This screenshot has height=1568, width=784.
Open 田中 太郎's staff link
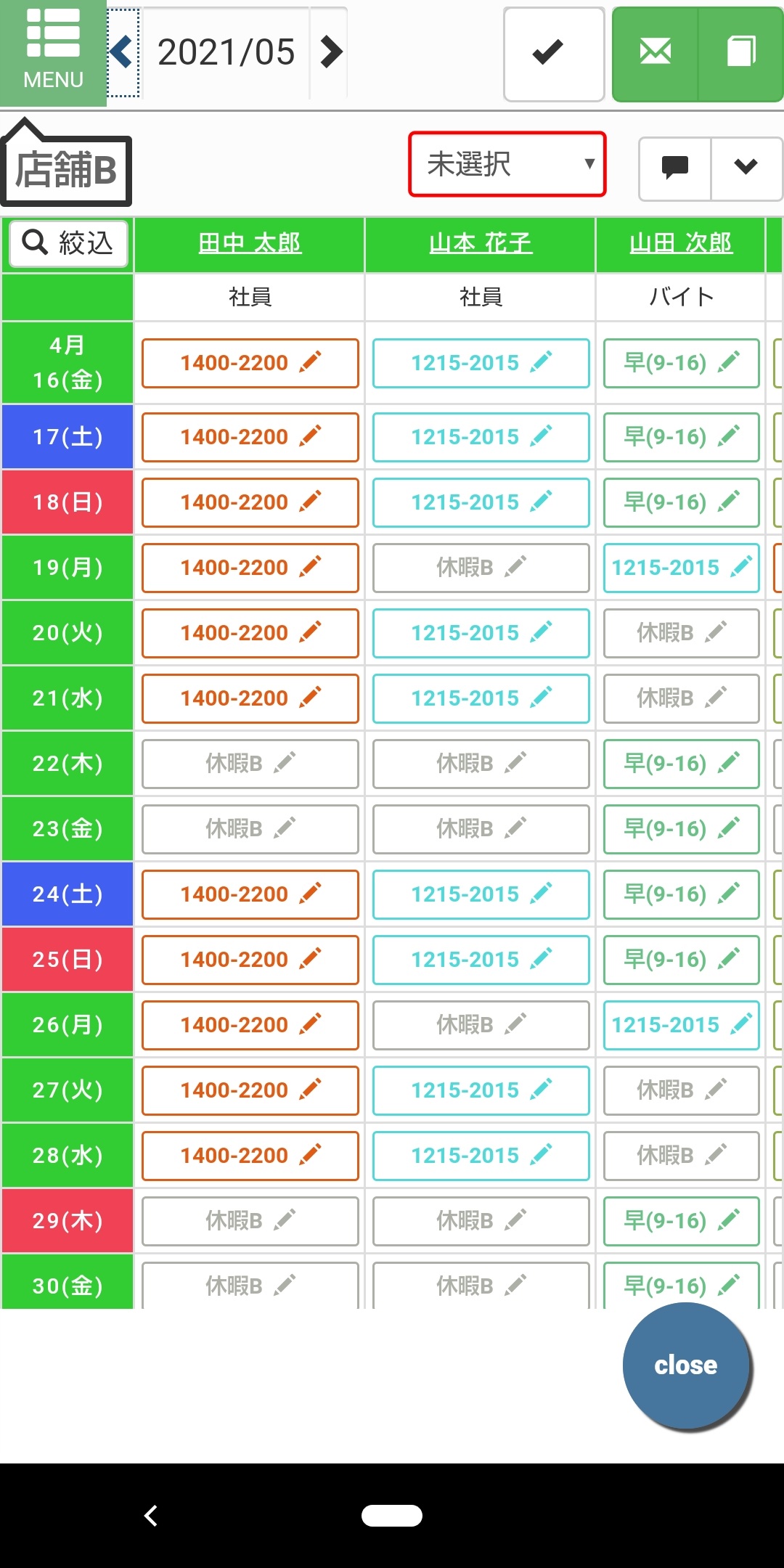pyautogui.click(x=250, y=243)
